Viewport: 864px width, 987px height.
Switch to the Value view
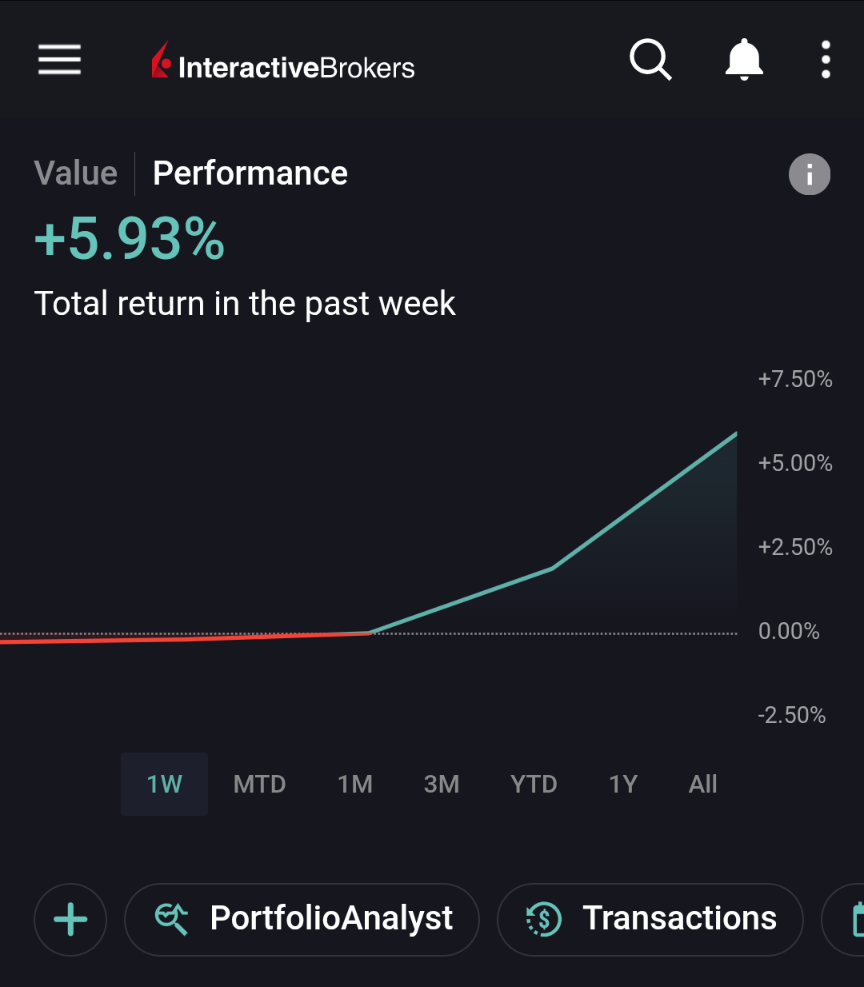pos(76,173)
